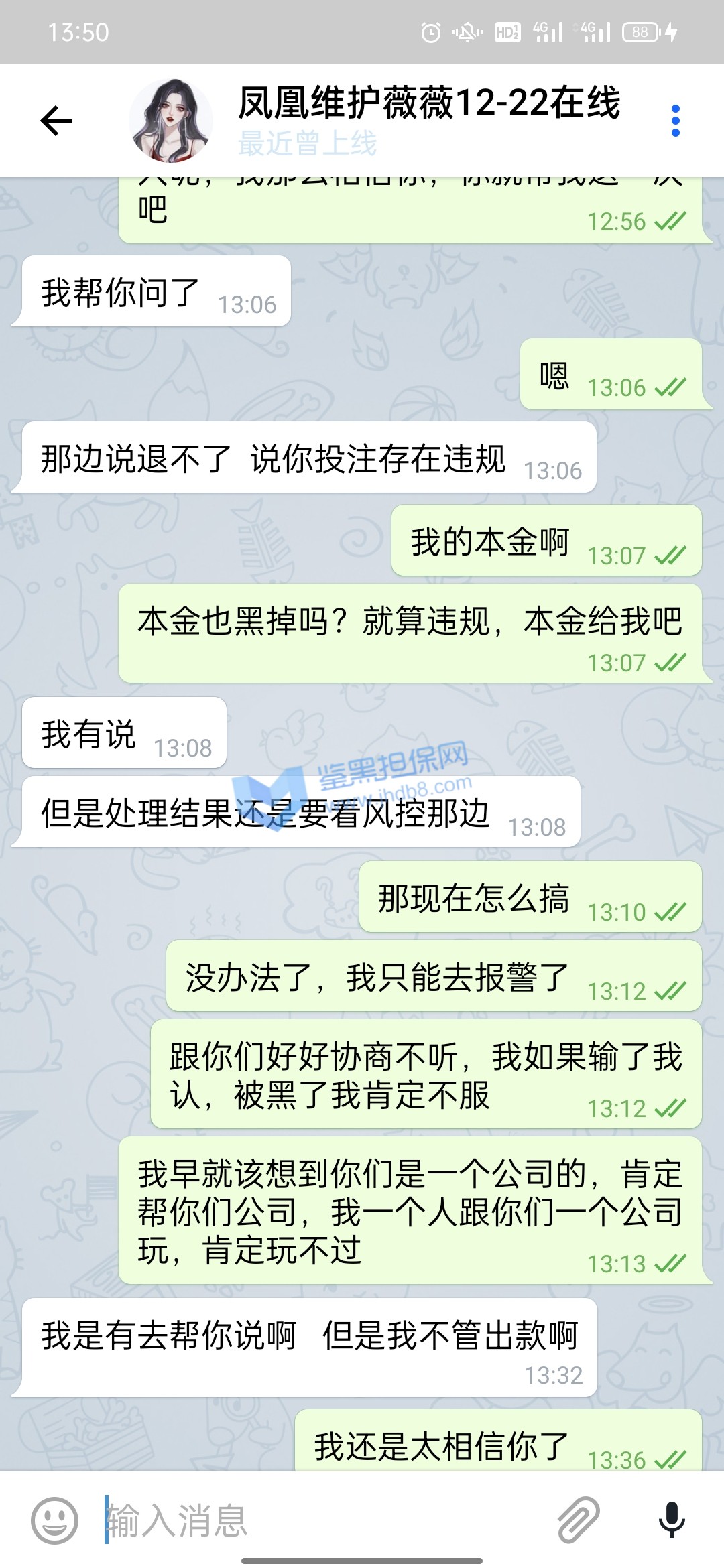
Task: Focus the 输入消息 message field
Action: 322,1520
